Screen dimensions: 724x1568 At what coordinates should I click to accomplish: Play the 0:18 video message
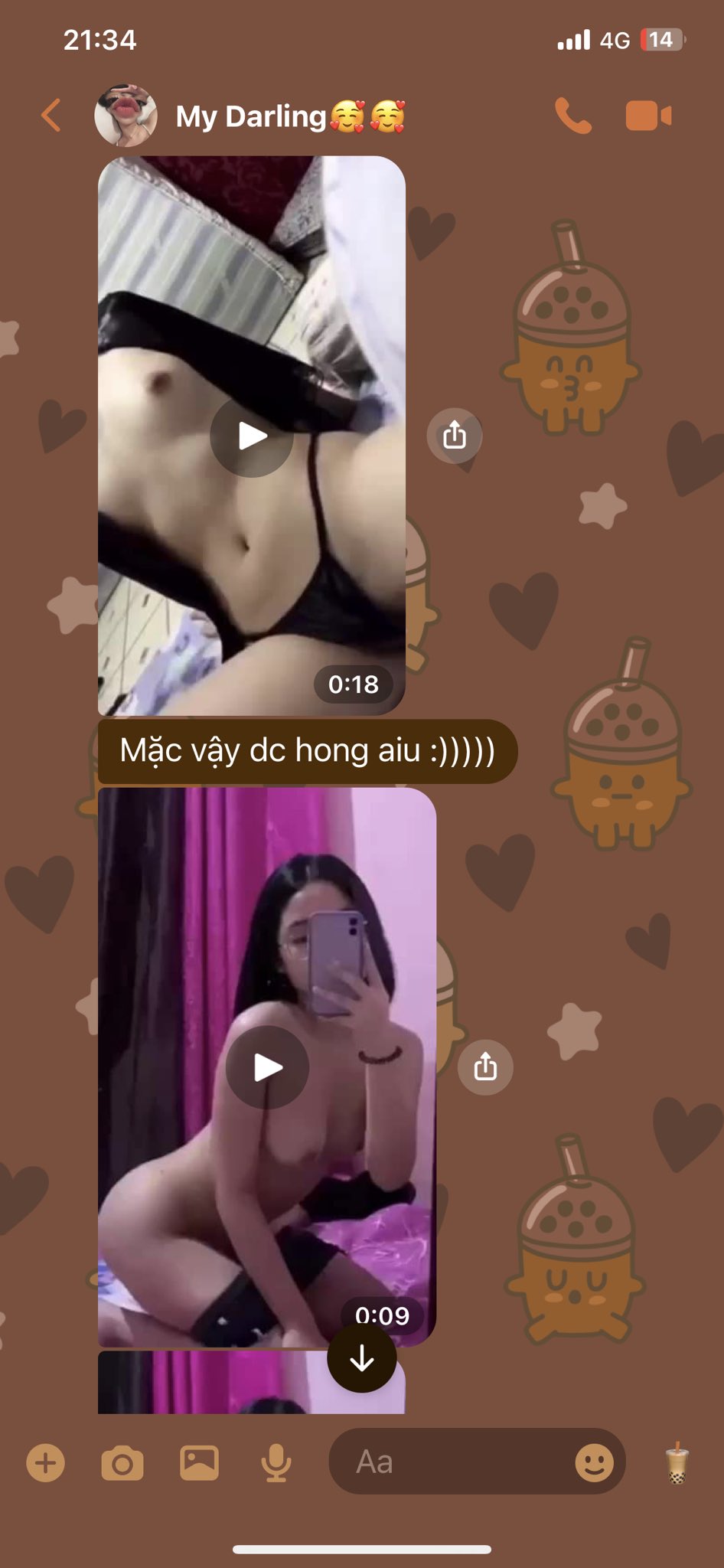[252, 436]
